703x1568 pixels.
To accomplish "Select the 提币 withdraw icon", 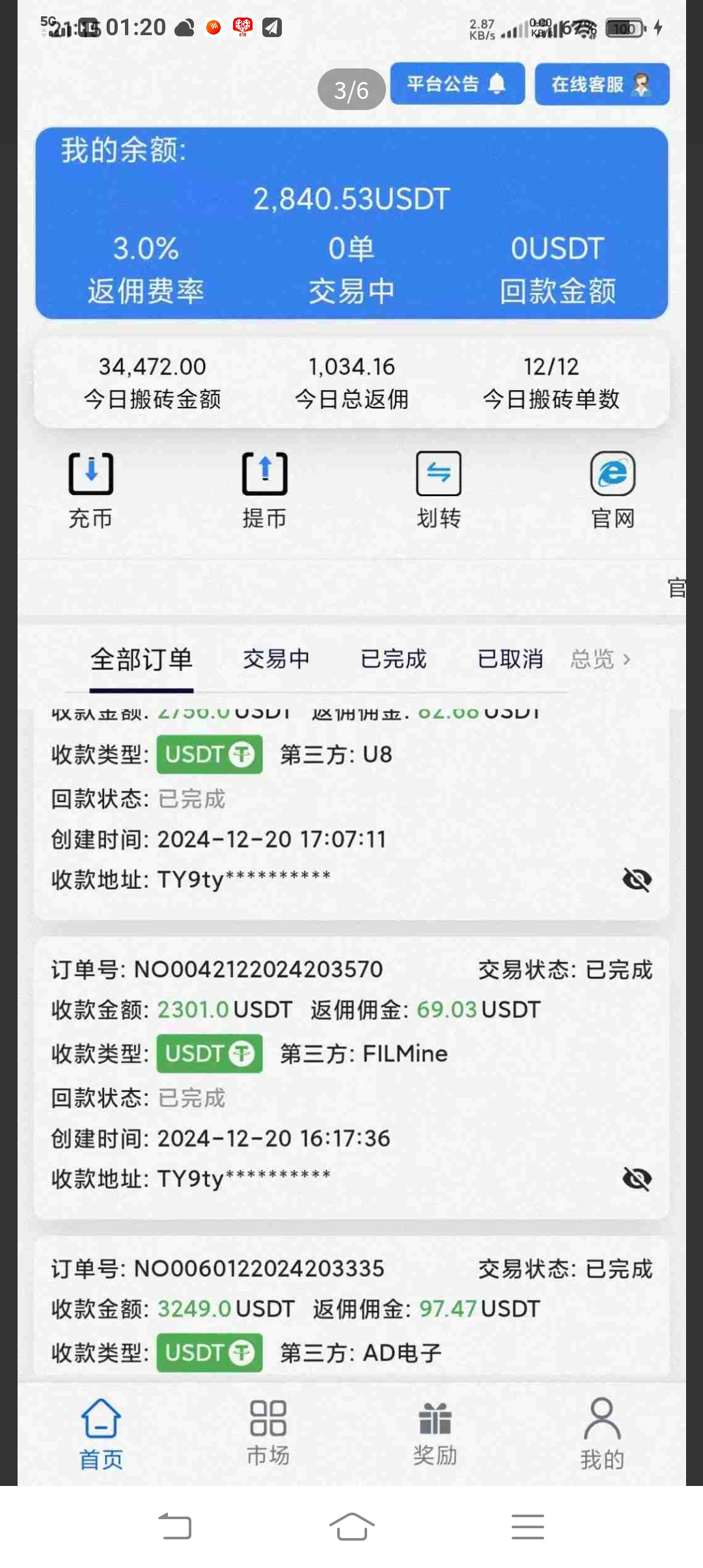I will 264,490.
